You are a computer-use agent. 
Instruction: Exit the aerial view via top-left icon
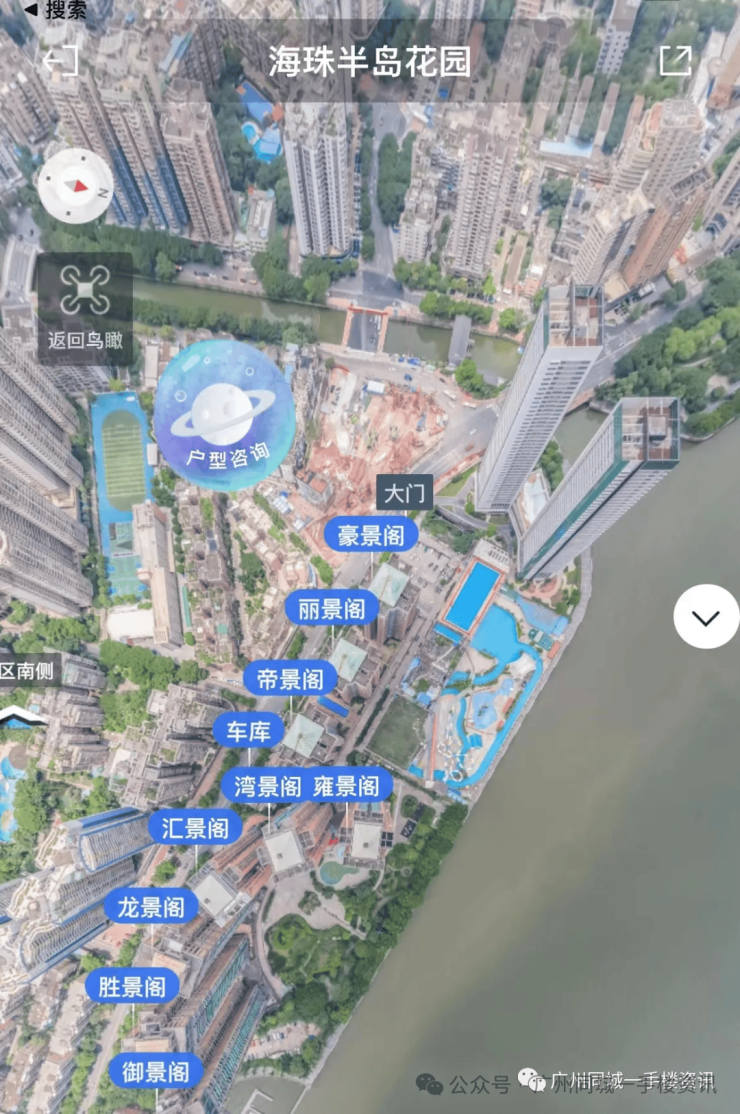click(x=59, y=61)
